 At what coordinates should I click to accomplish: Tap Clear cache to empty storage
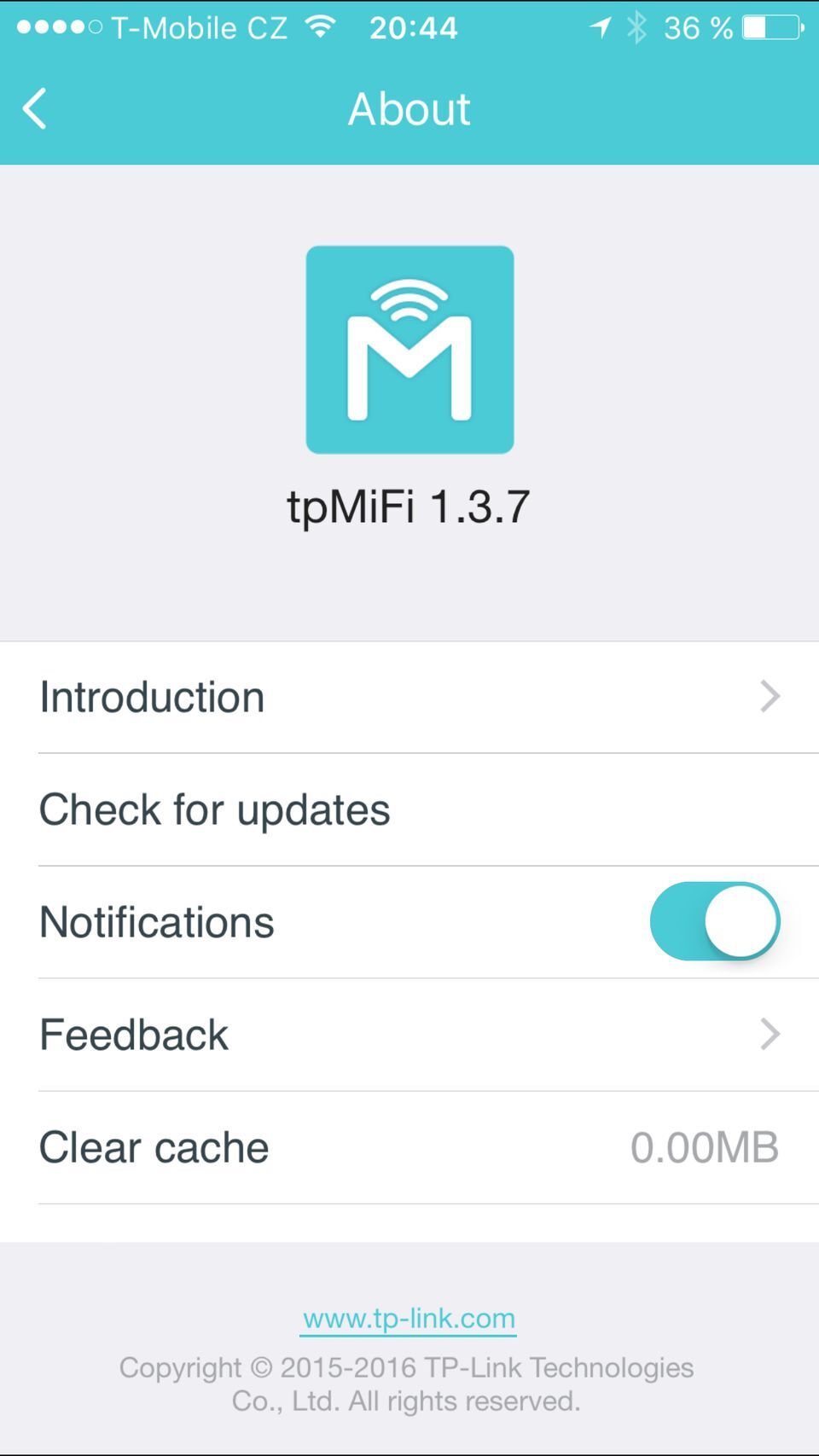[x=154, y=1147]
